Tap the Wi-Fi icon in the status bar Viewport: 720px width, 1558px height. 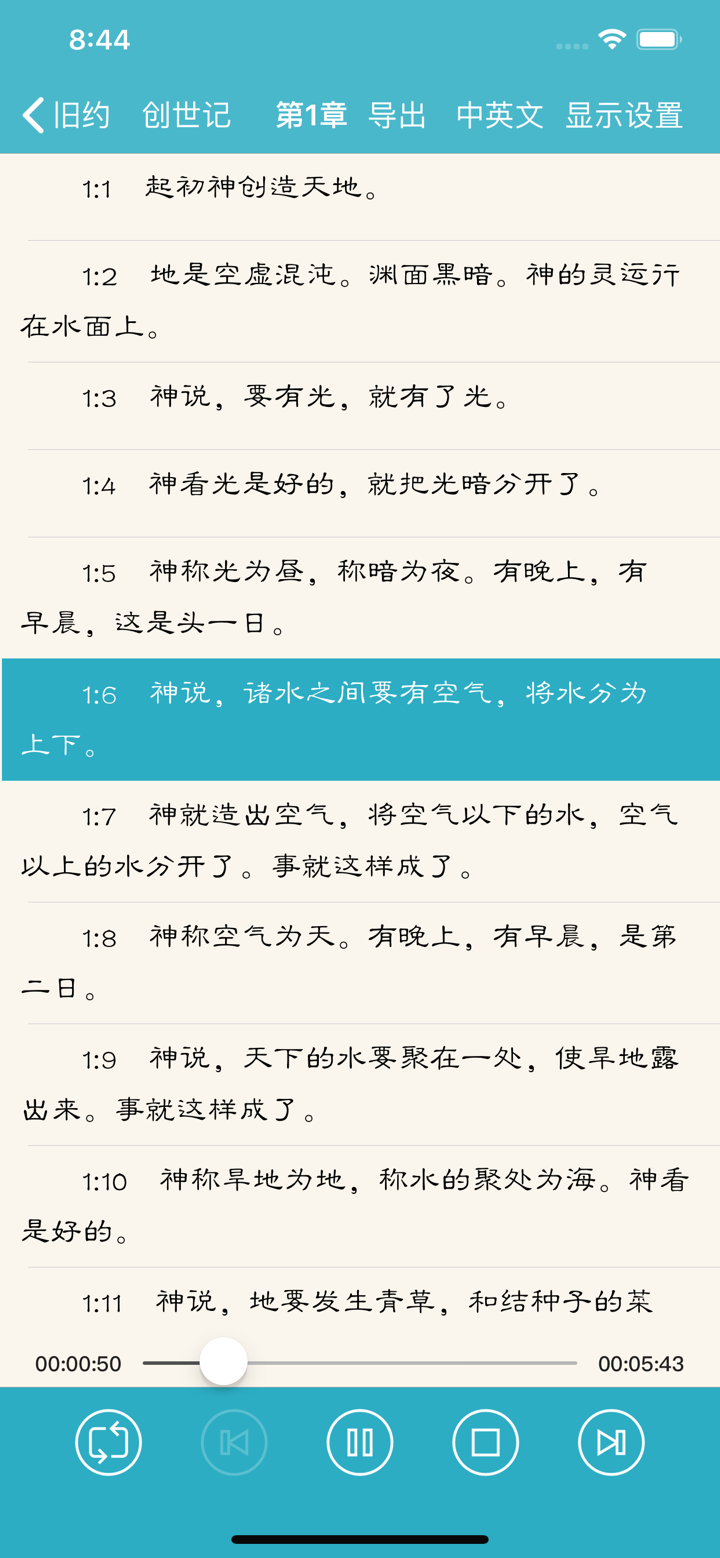click(611, 38)
